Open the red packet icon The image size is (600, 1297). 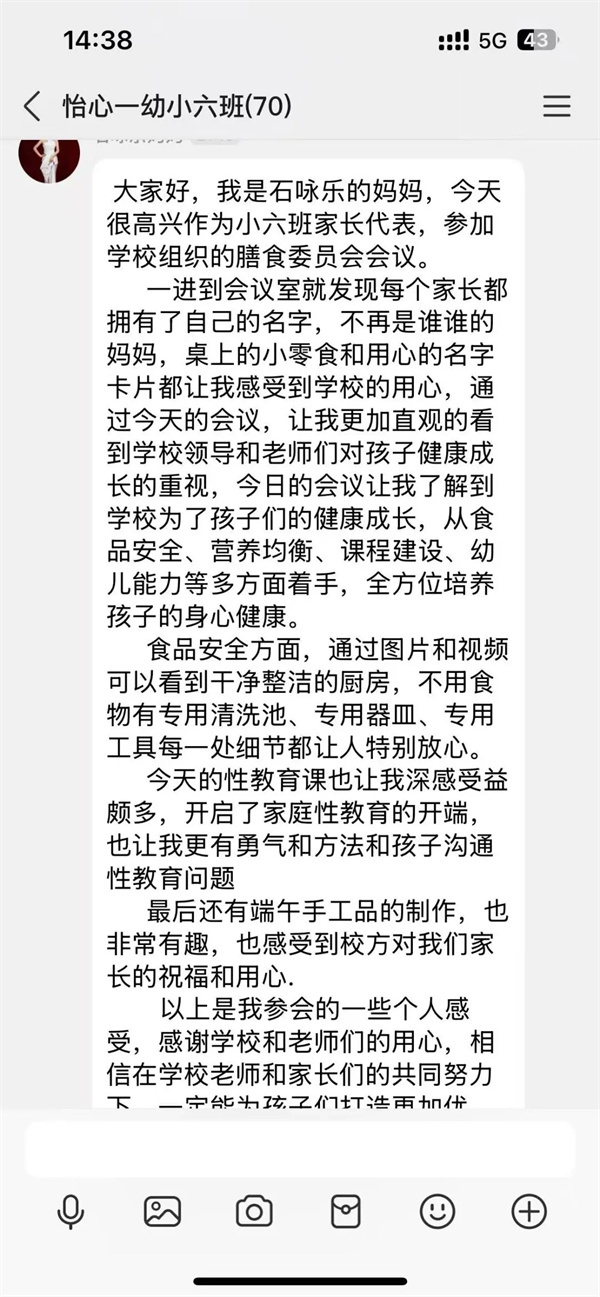pyautogui.click(x=346, y=1211)
